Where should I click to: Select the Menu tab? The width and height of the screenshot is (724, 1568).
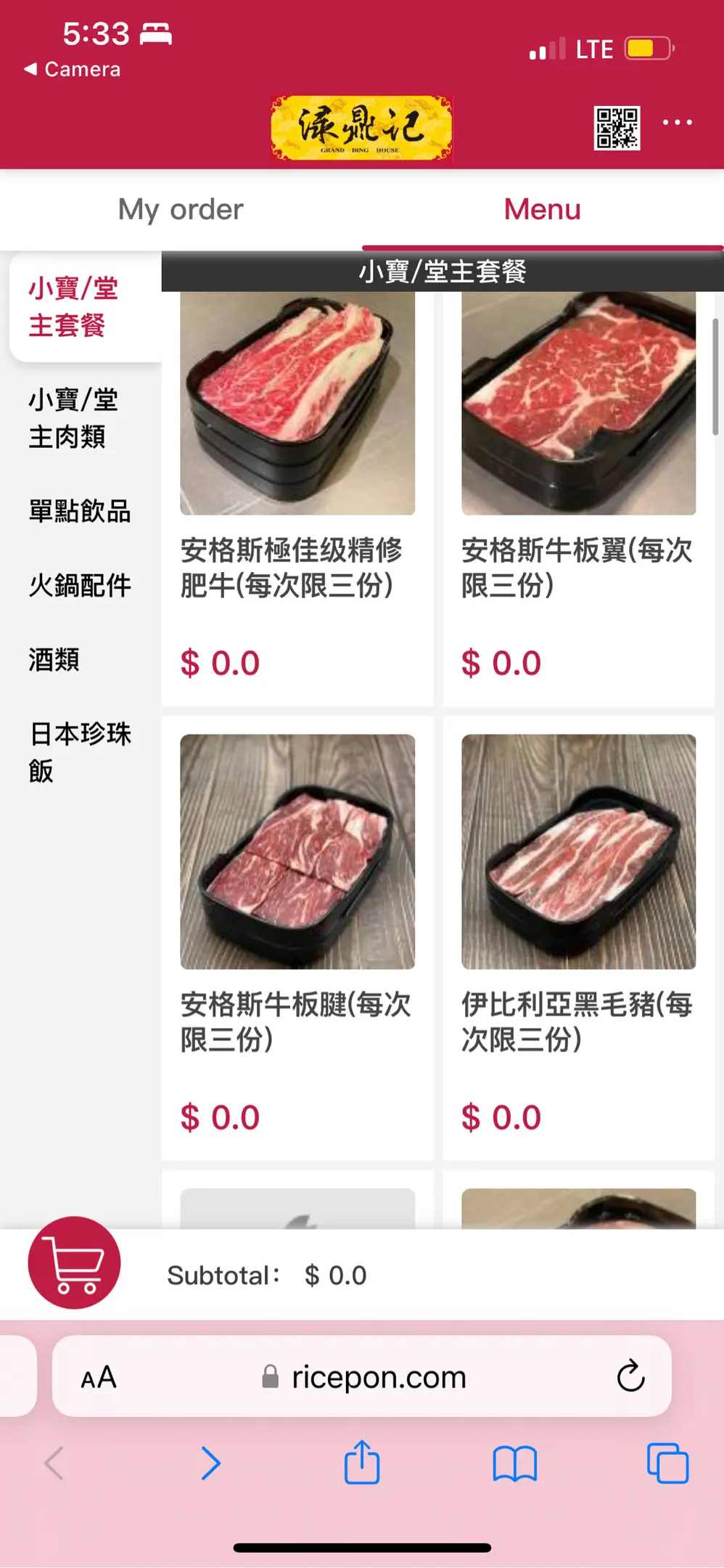click(x=542, y=210)
